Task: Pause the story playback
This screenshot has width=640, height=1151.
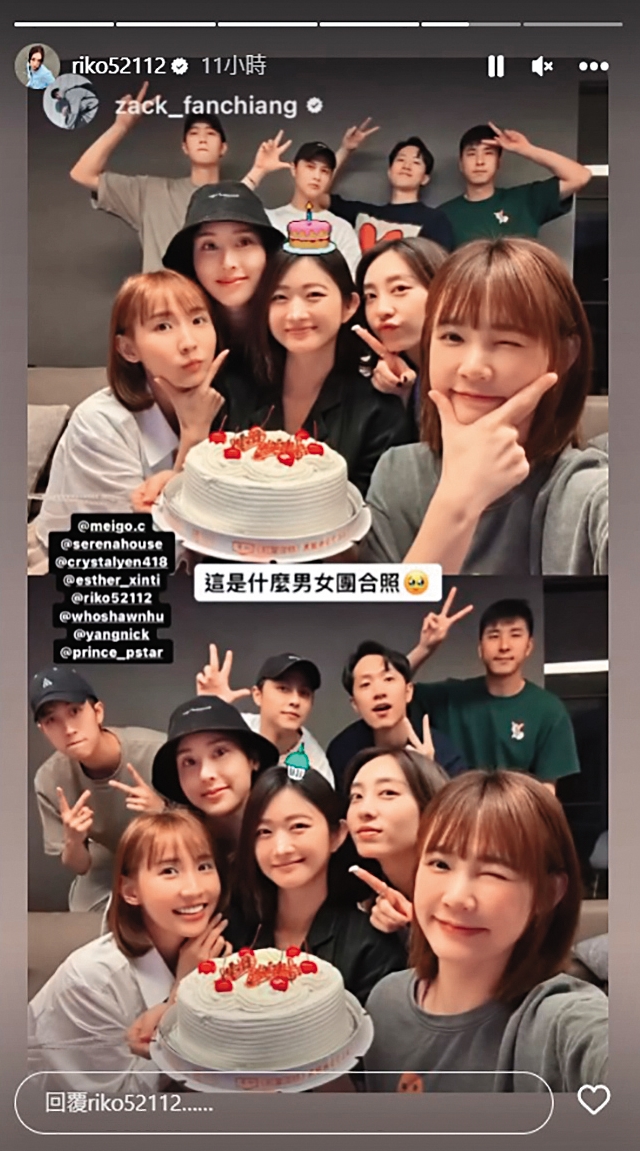Action: [x=496, y=67]
